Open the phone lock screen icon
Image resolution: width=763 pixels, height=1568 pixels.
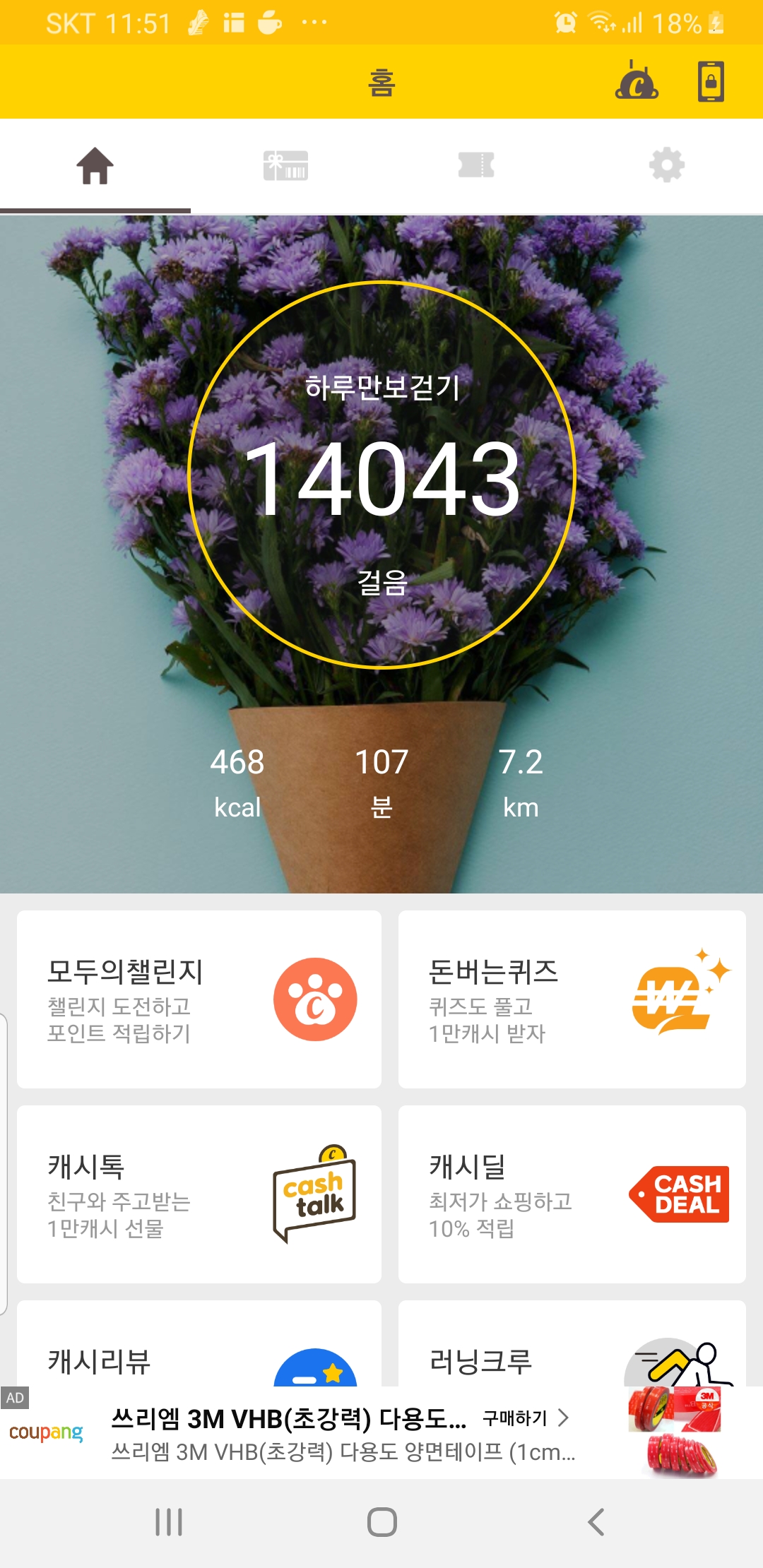[711, 82]
